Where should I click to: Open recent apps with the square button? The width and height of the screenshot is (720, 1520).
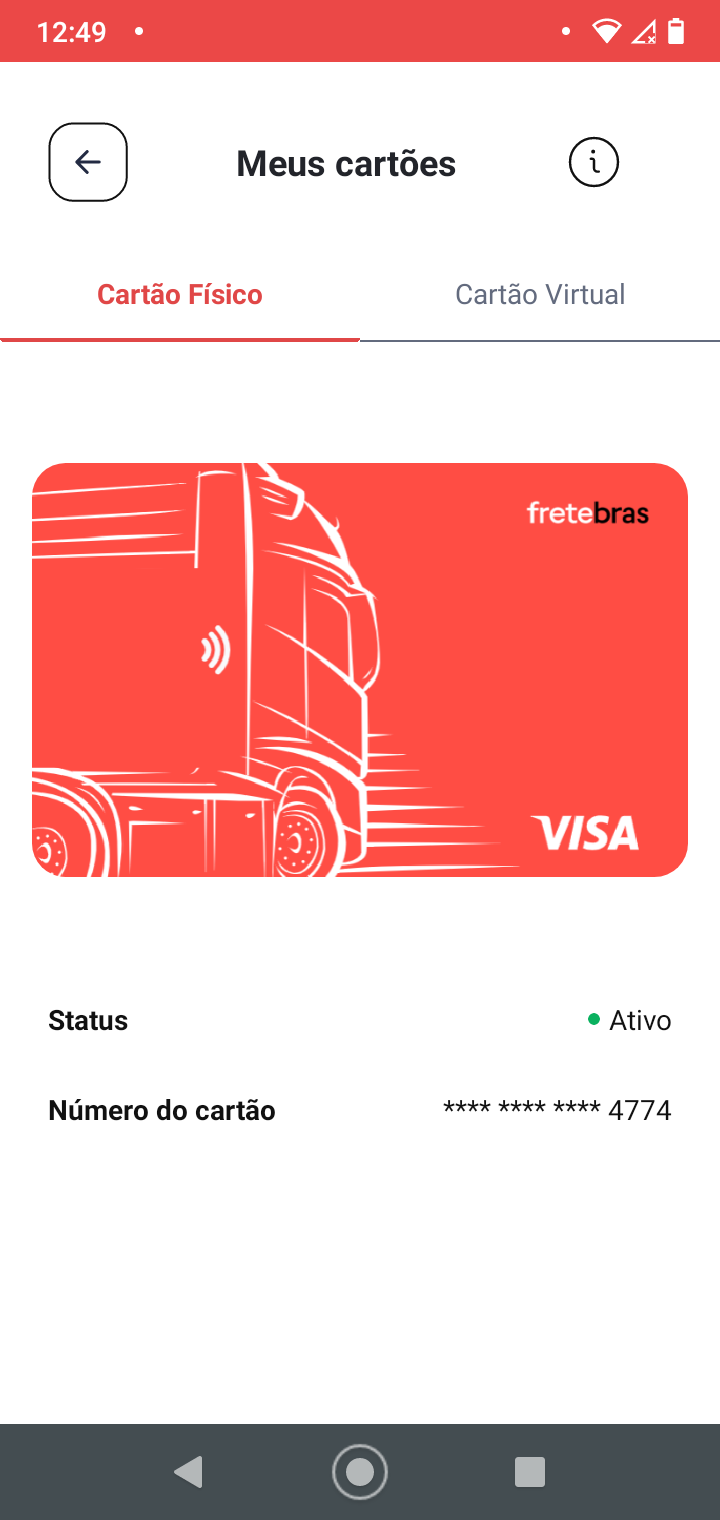(x=528, y=1471)
